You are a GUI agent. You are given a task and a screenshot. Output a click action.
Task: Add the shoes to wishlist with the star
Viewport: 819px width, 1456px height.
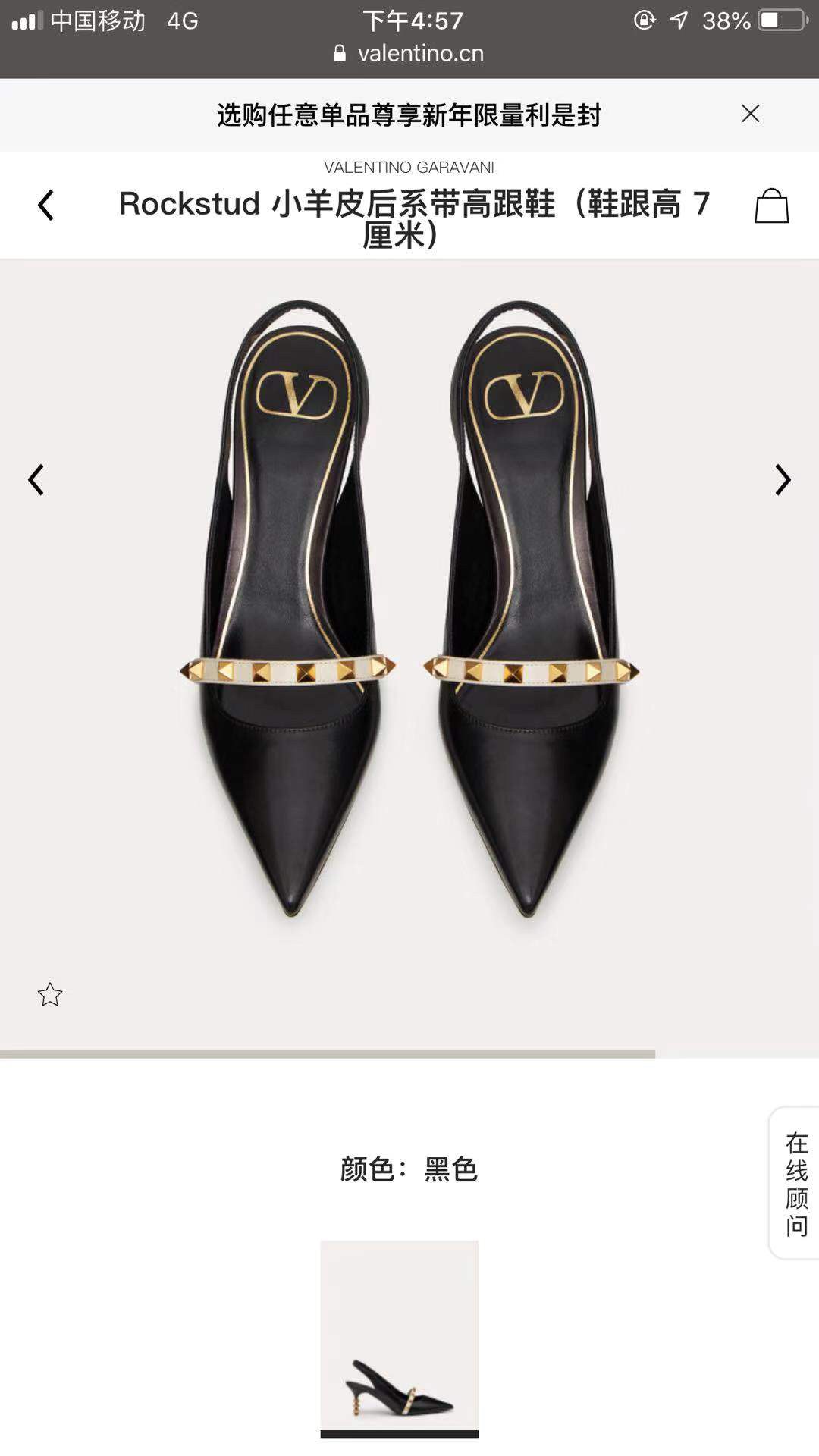coord(50,994)
